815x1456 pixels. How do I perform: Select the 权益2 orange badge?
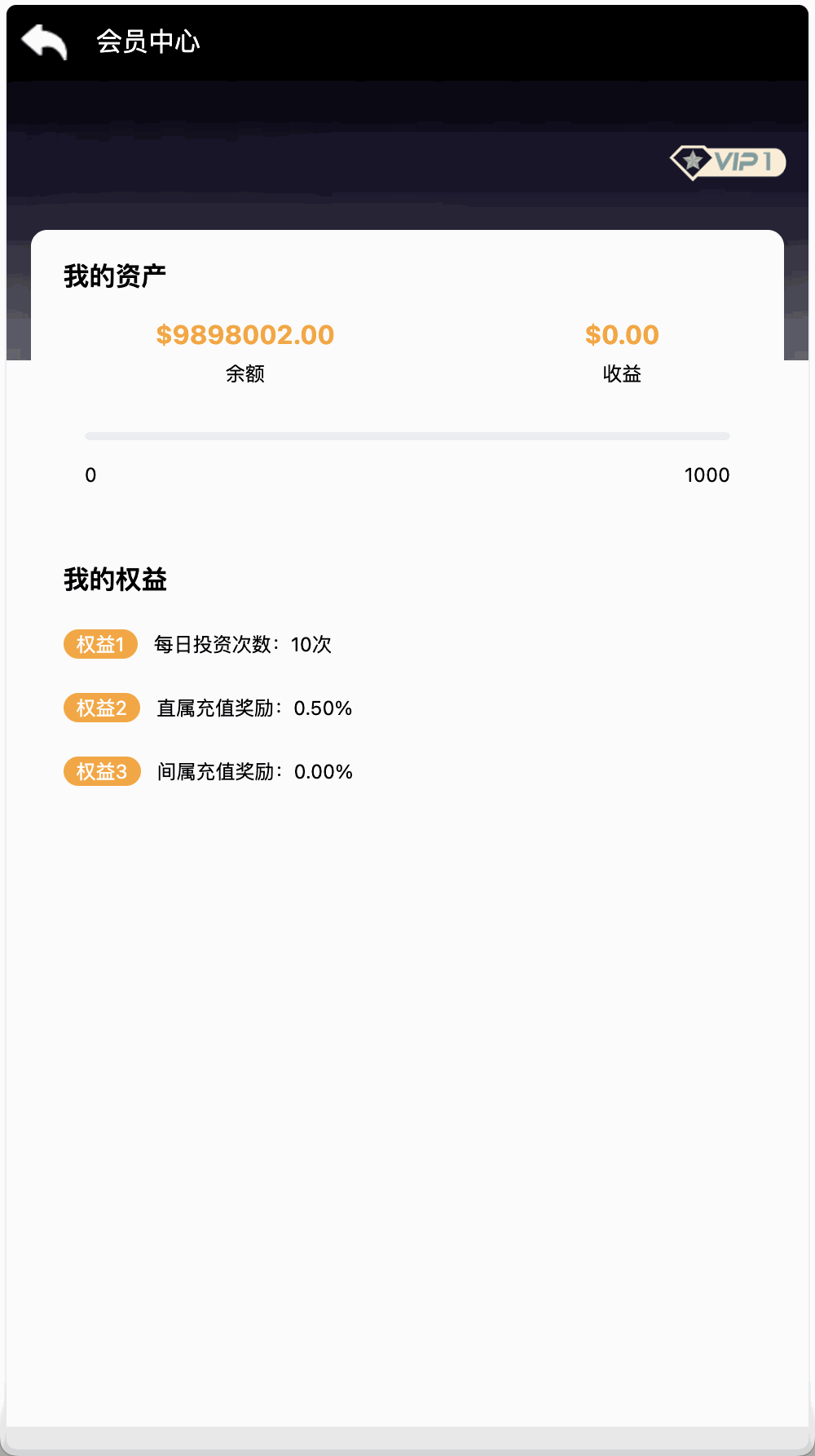coord(102,708)
